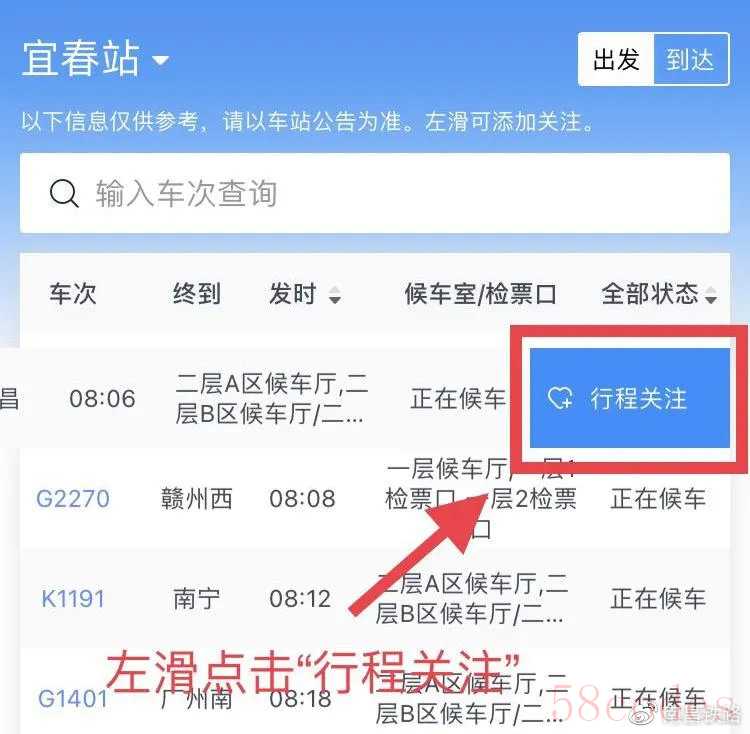Tap the 行程关注 button
This screenshot has width=750, height=734.
pos(630,399)
